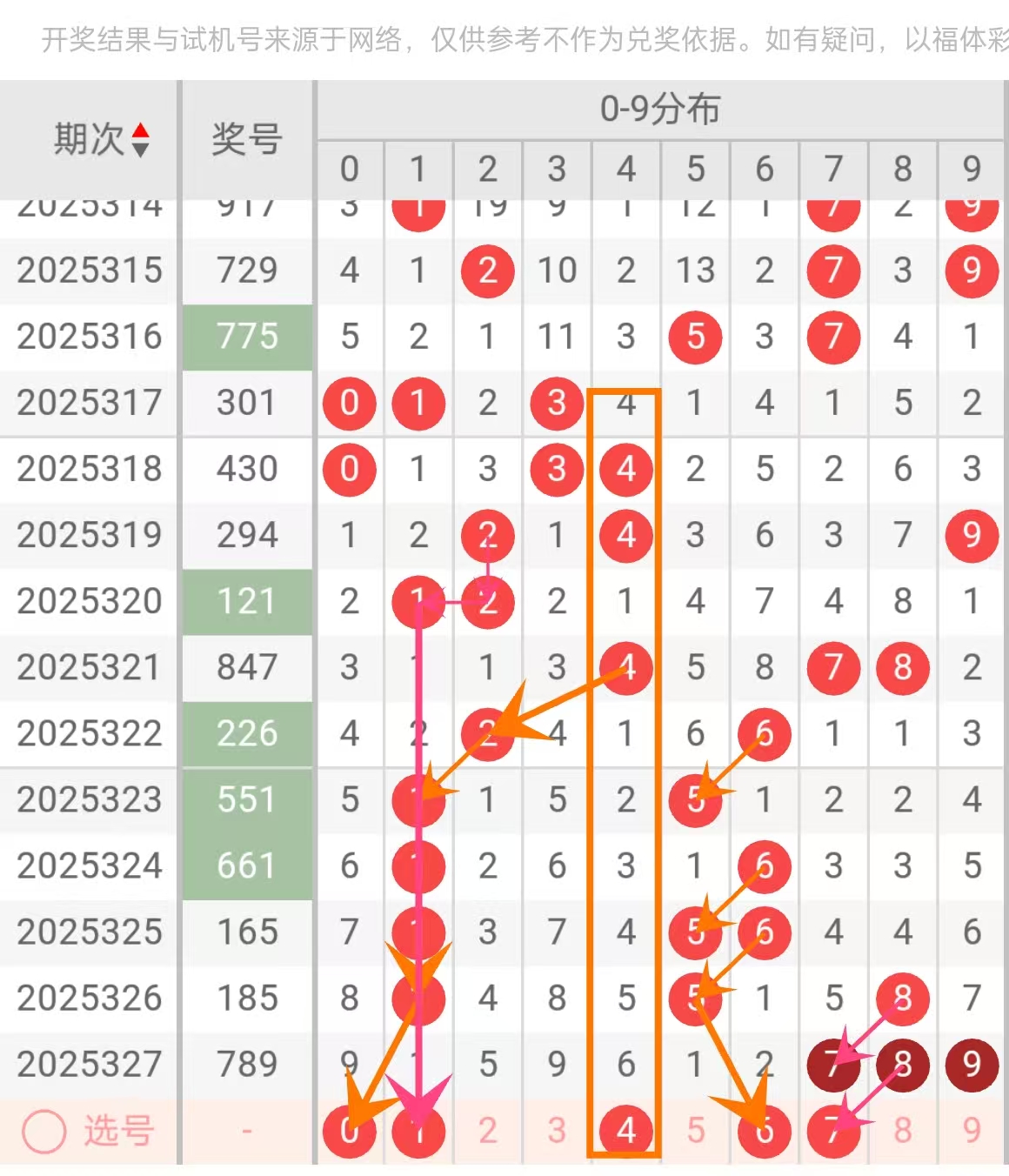Deselect number 4 in the 选号 row
1009x1176 pixels.
625,1131
